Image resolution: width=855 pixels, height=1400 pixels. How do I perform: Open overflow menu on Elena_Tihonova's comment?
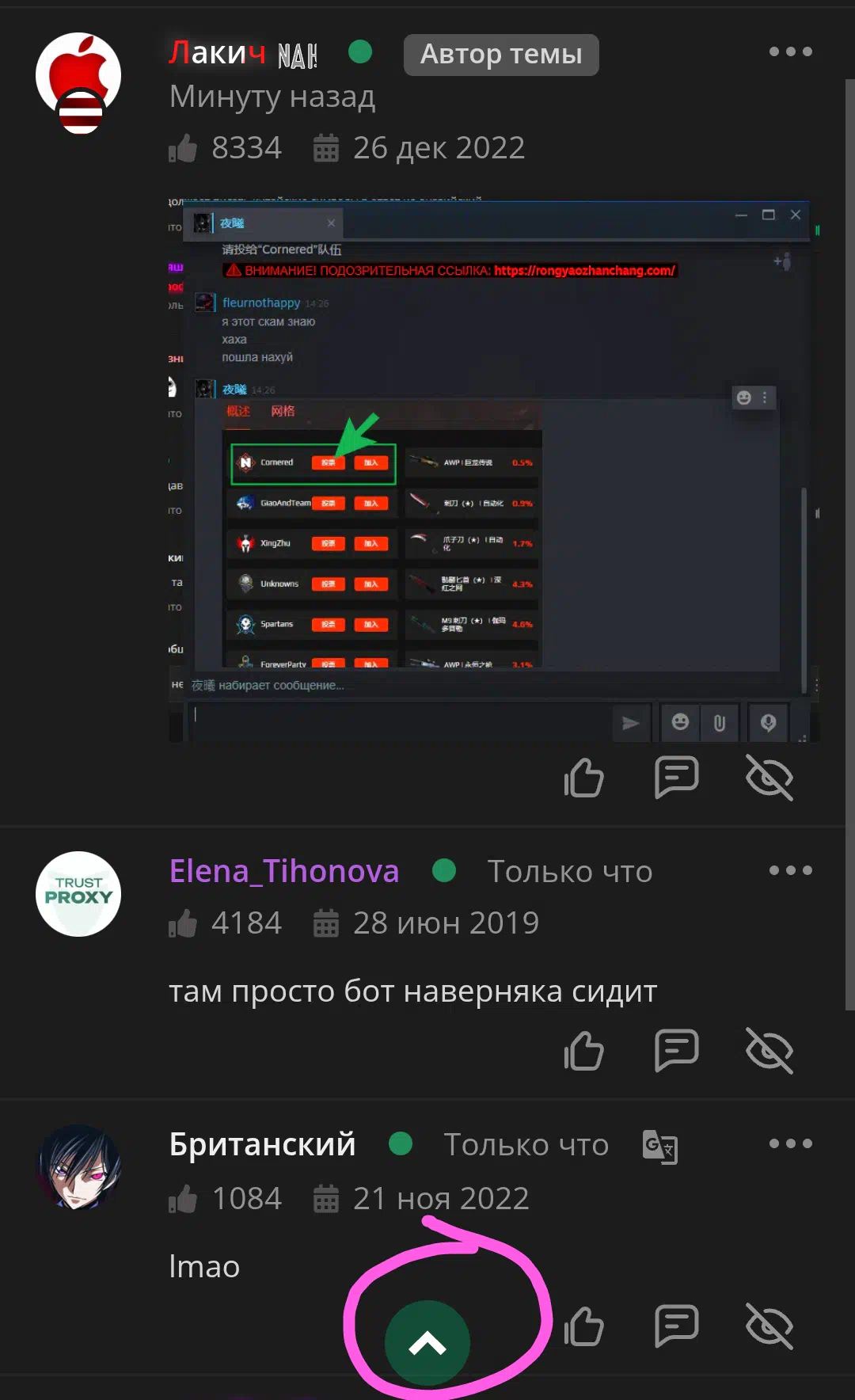pyautogui.click(x=790, y=870)
